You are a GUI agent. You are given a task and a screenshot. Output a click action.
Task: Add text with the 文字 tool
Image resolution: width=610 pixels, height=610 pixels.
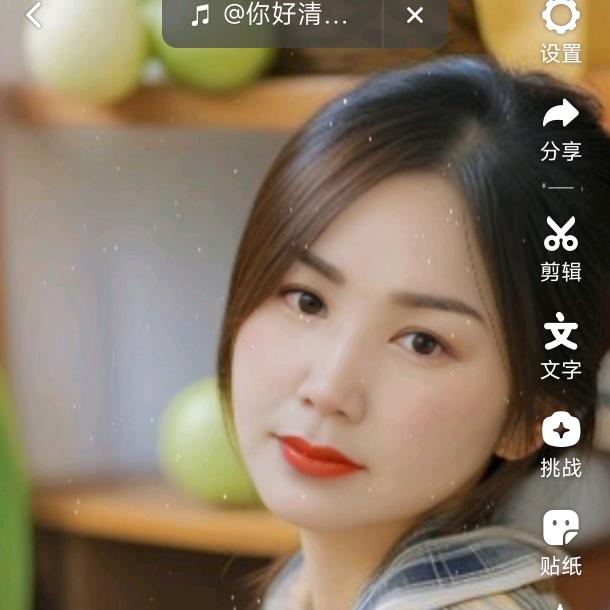click(561, 346)
